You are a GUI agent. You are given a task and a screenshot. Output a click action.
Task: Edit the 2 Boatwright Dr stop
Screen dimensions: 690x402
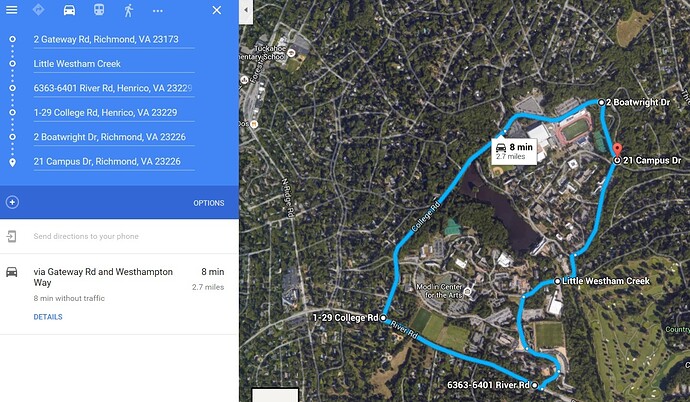click(110, 137)
